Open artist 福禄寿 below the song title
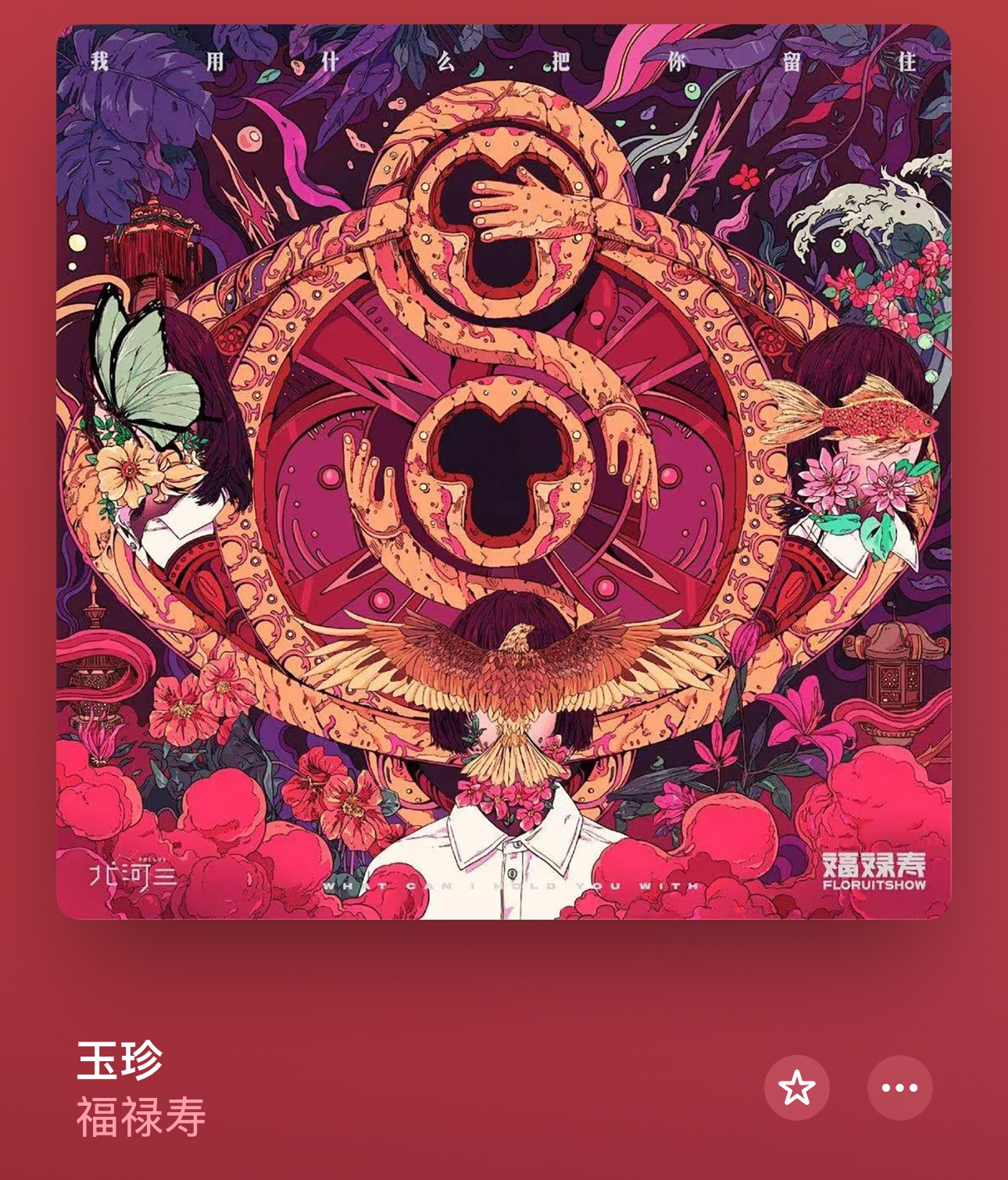The height and width of the screenshot is (1180, 1008). pos(141,1117)
